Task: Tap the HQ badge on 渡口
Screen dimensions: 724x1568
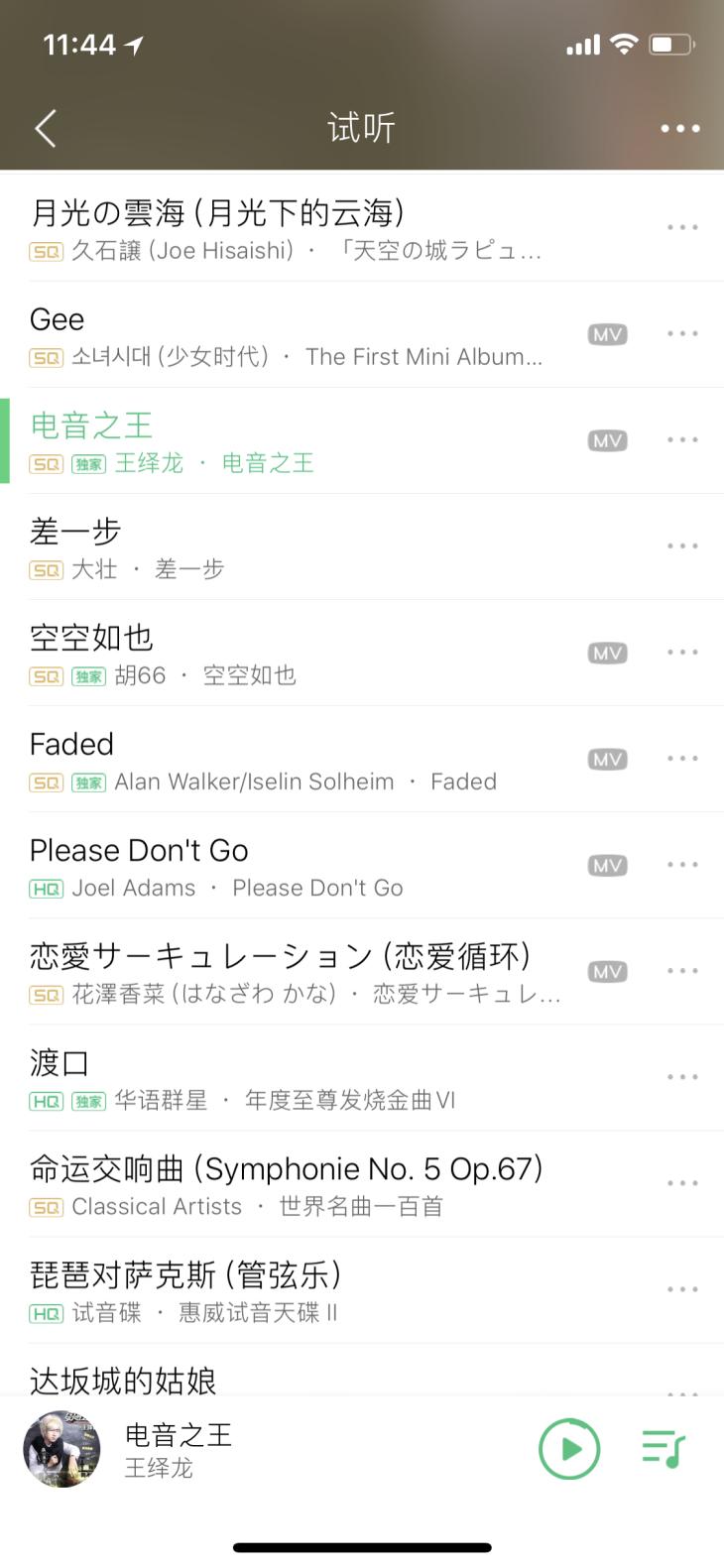Action: pyautogui.click(x=45, y=1101)
